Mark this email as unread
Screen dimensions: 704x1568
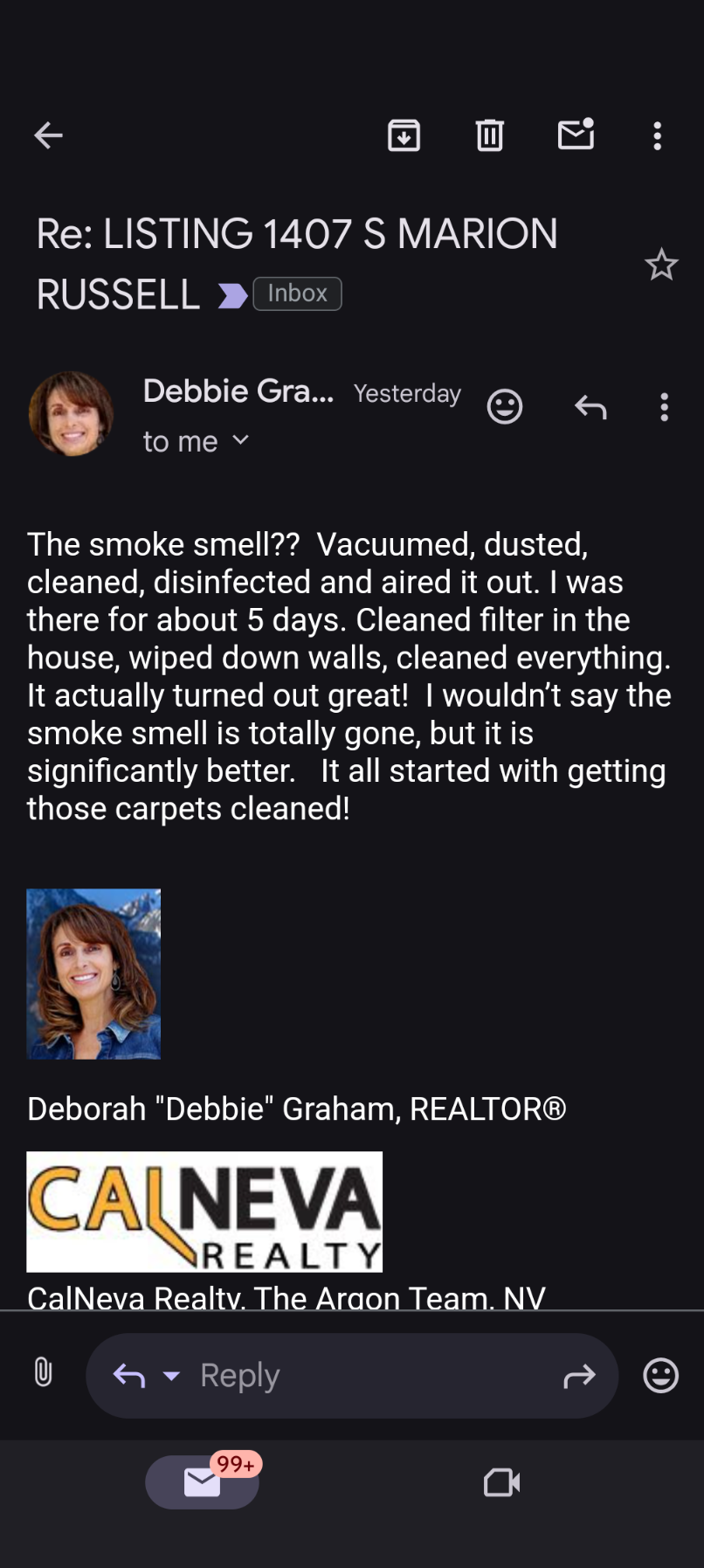(x=576, y=135)
